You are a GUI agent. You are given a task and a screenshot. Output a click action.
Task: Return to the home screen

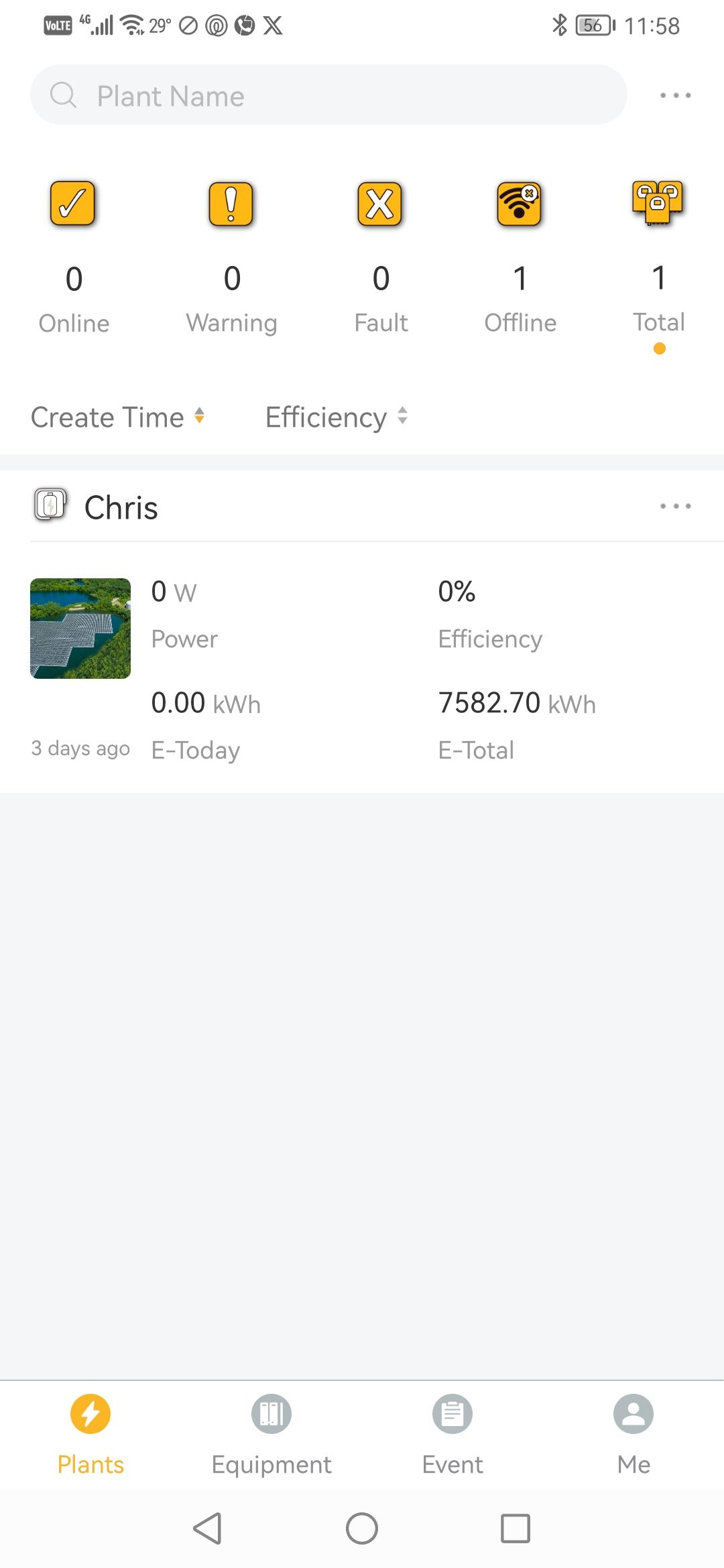(x=362, y=1528)
